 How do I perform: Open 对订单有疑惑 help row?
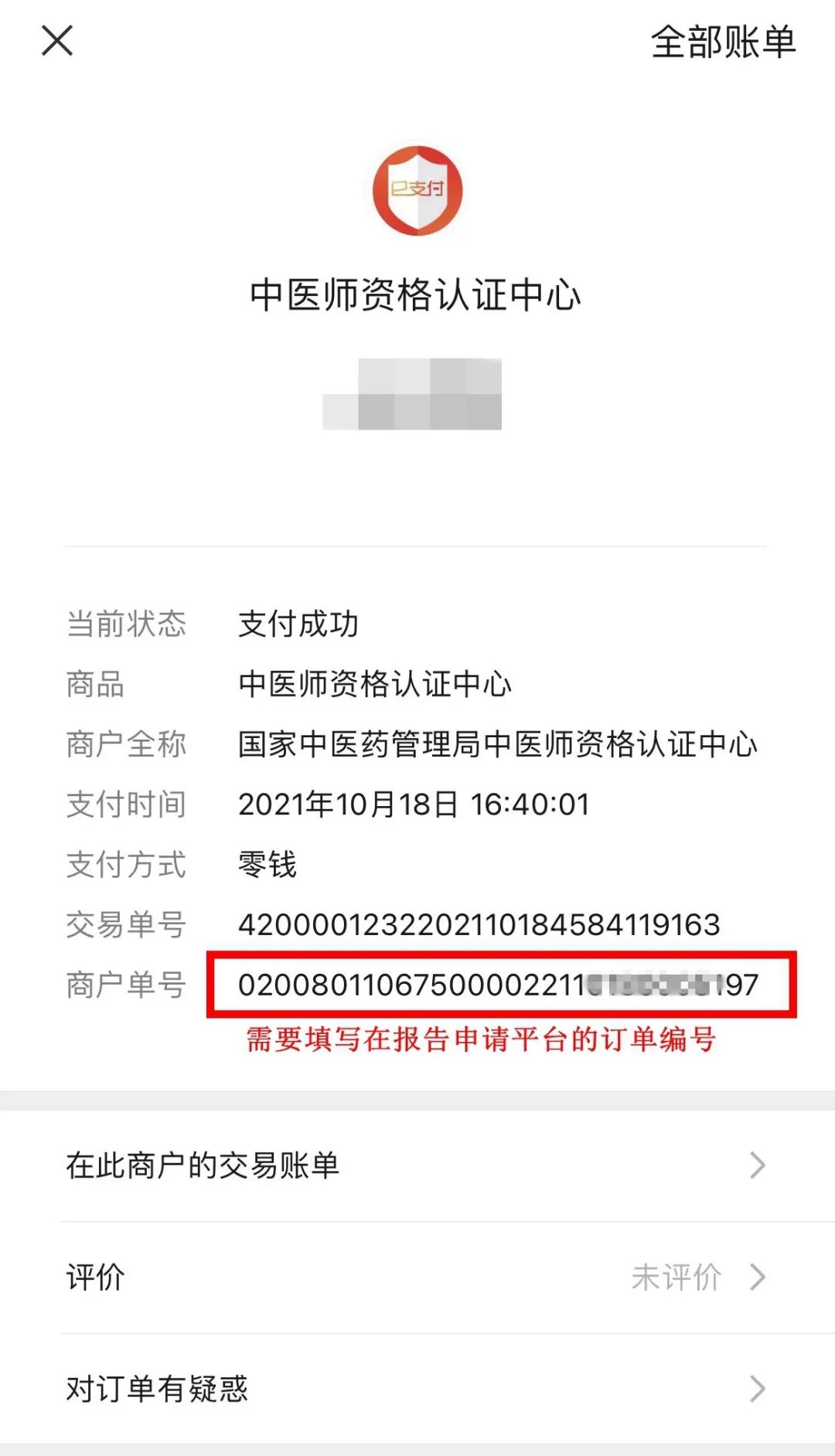tap(416, 1389)
